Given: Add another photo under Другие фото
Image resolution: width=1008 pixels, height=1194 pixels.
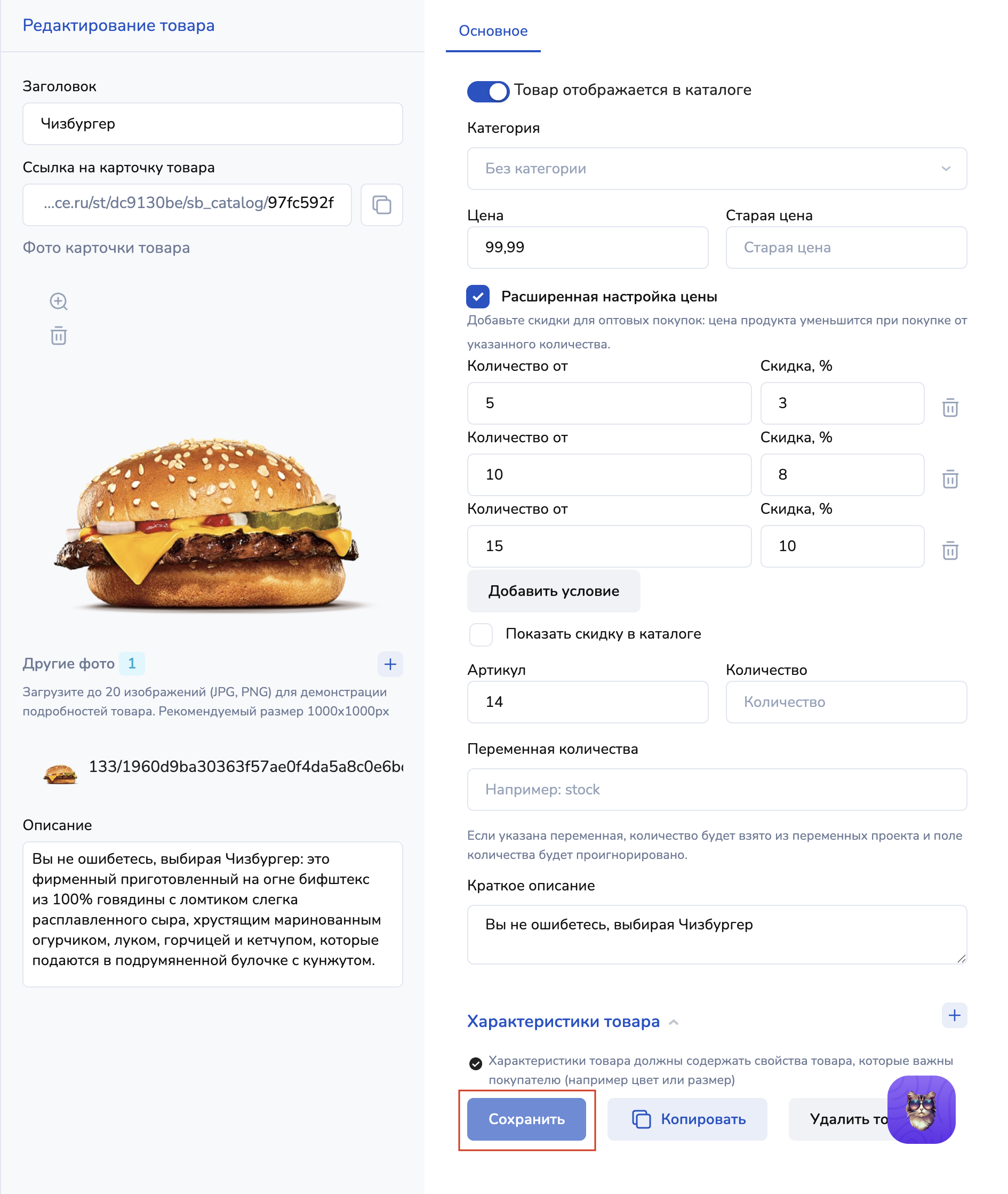Looking at the screenshot, I should click(x=390, y=664).
